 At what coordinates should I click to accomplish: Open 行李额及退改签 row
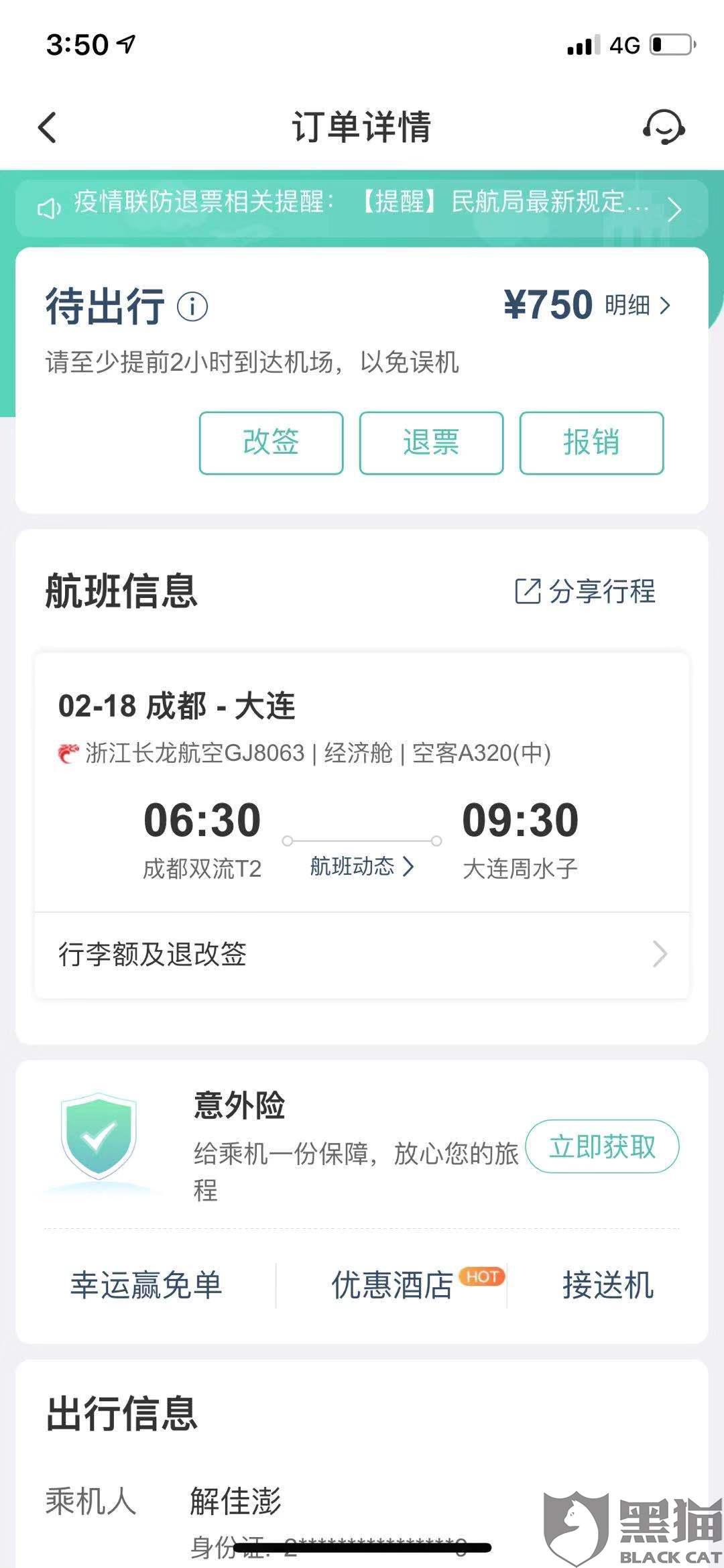point(361,954)
